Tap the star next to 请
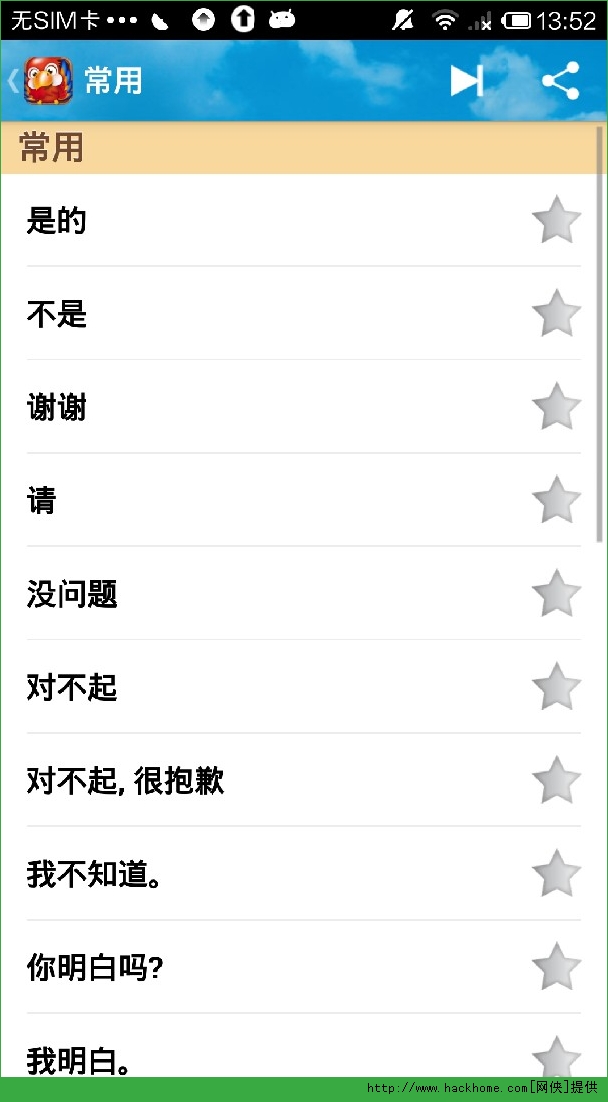608x1102 pixels. 556,500
